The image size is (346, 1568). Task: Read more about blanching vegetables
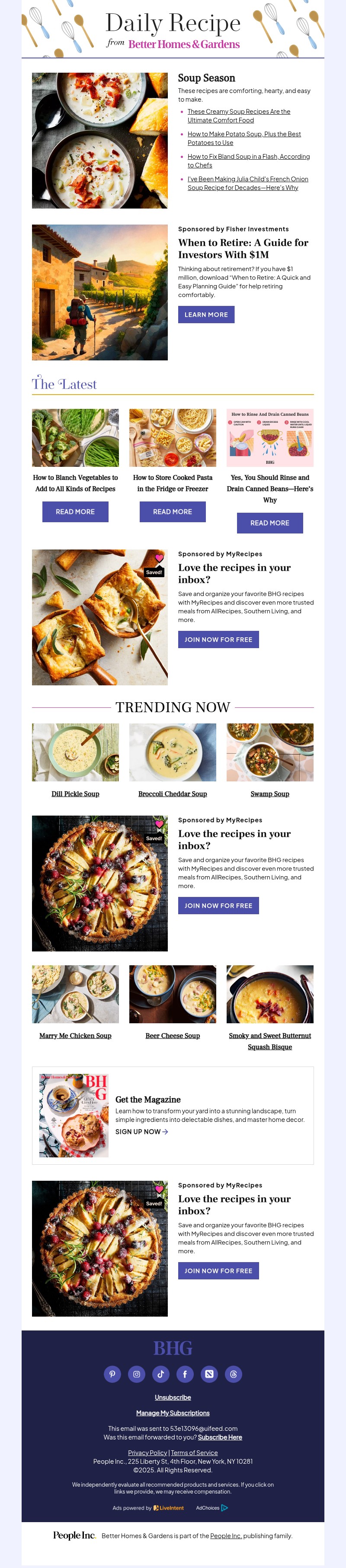[75, 512]
